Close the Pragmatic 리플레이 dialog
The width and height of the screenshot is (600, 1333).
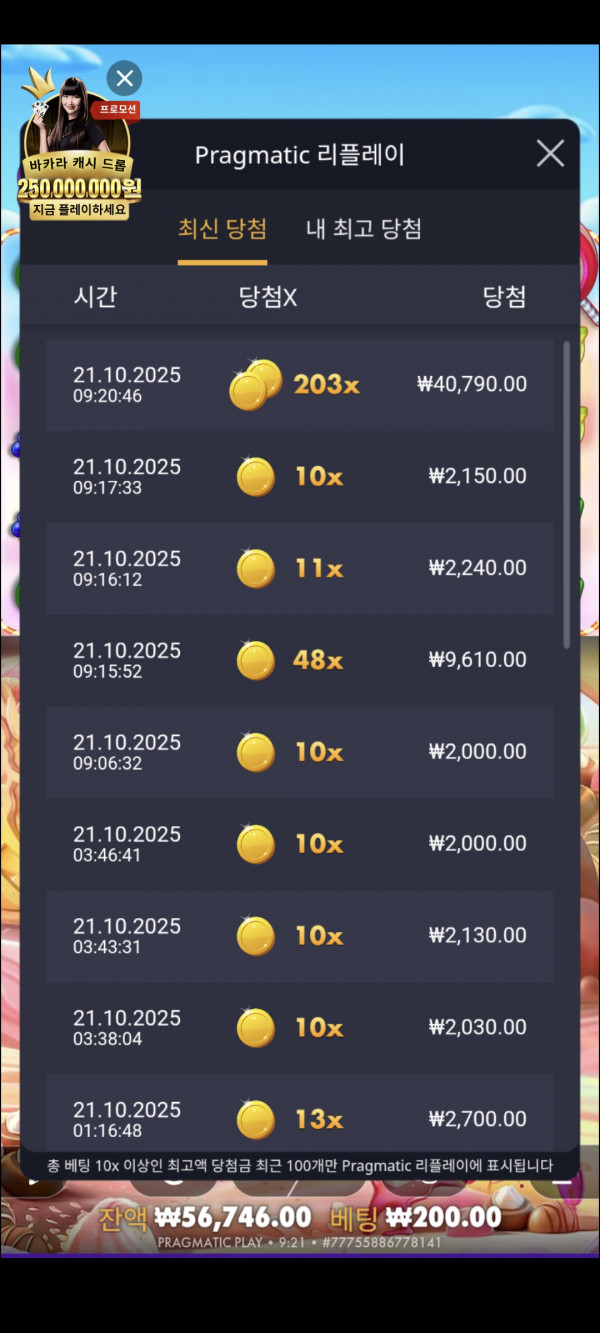[x=550, y=154]
